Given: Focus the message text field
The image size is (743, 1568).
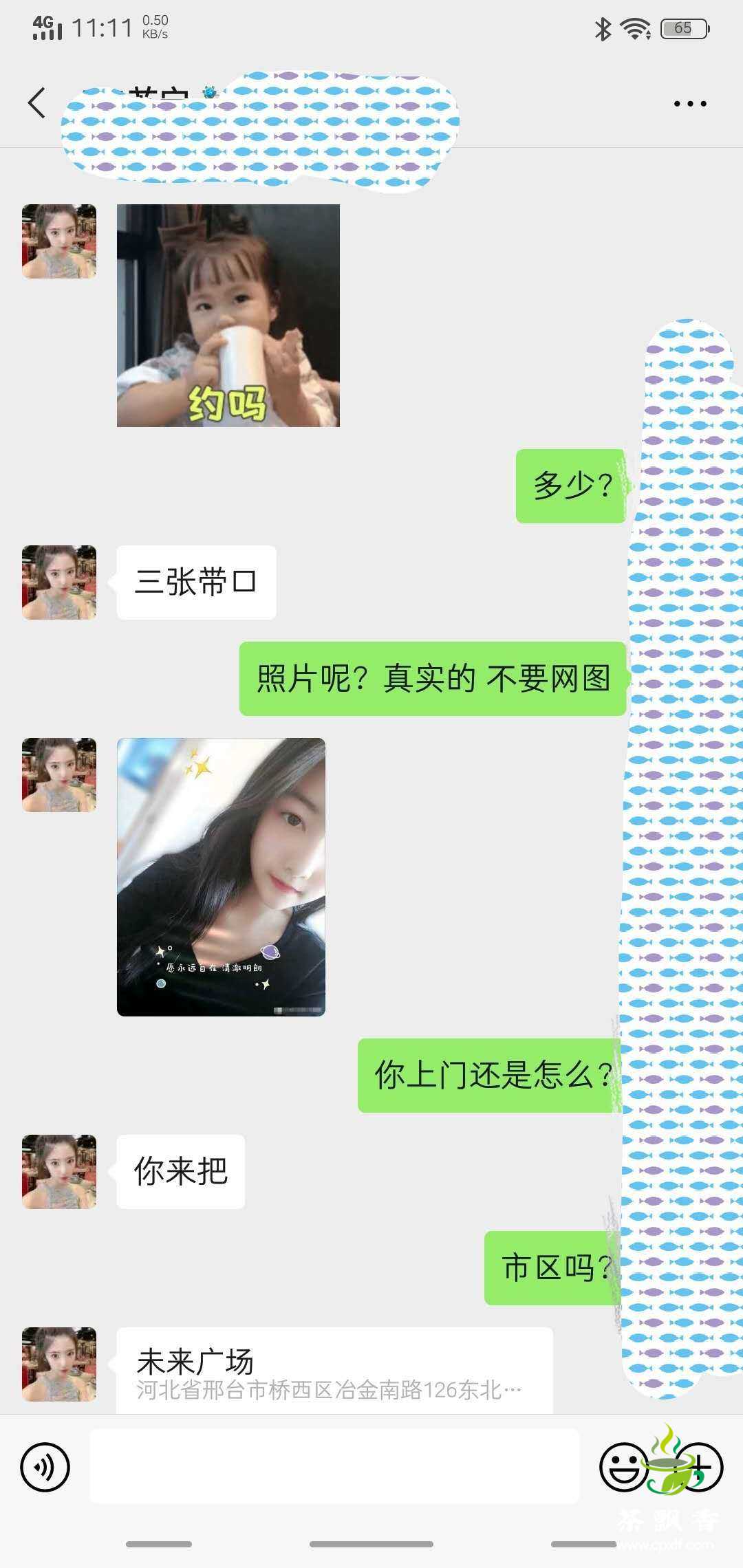Looking at the screenshot, I should (334, 1466).
